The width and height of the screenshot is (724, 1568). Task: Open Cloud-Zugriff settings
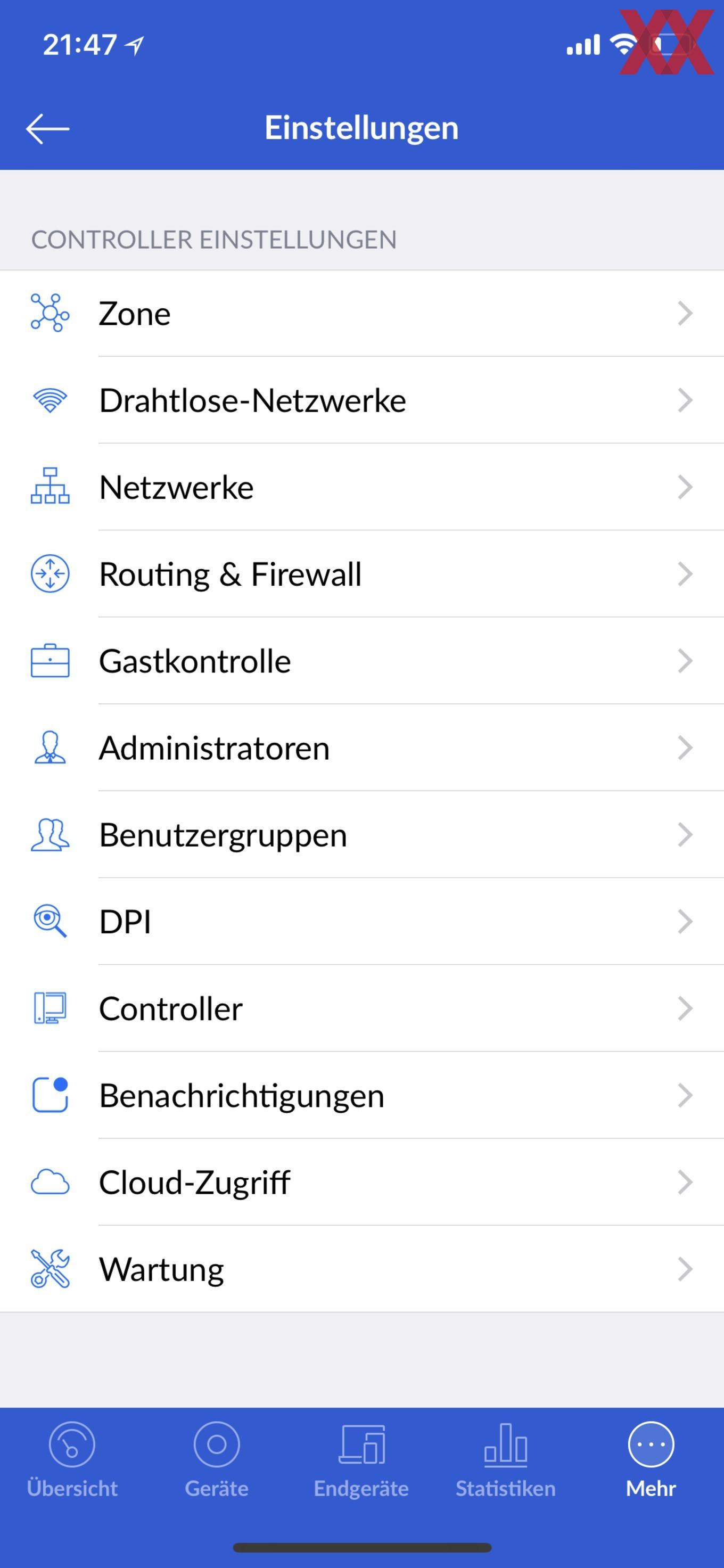[362, 1182]
